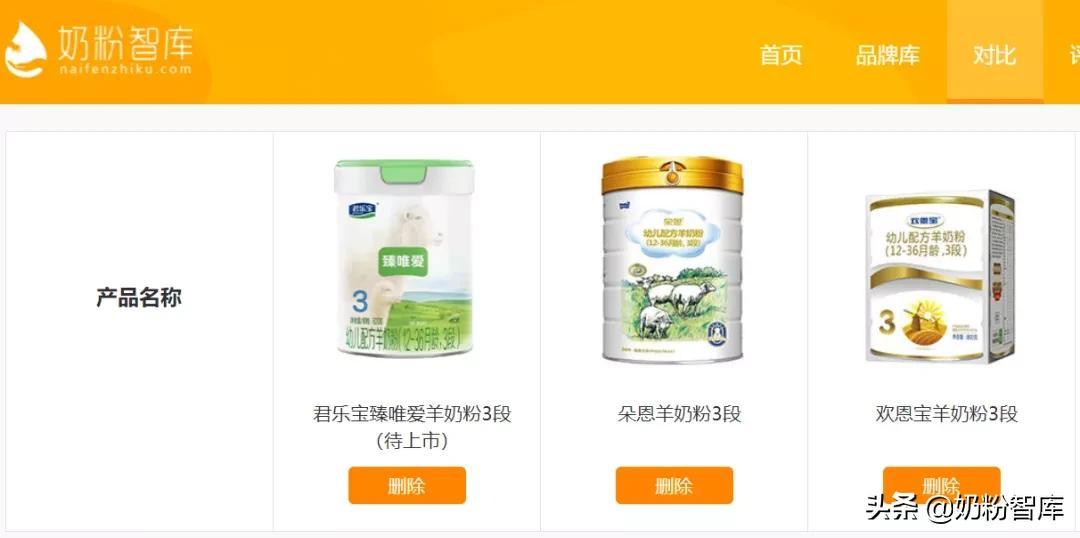The width and height of the screenshot is (1080, 538).
Task: Go to the 品牌库 section
Action: point(887,55)
